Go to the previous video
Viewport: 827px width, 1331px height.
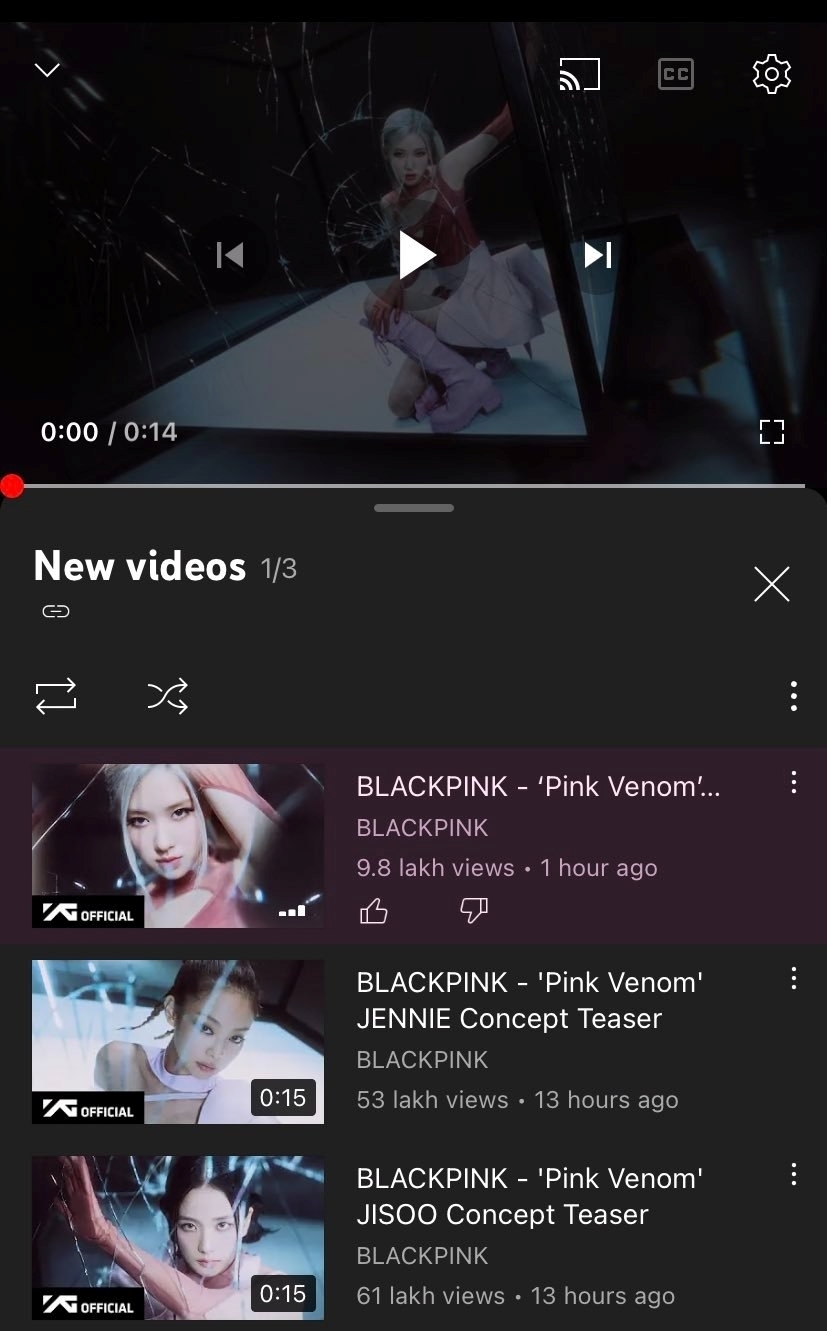(x=230, y=255)
